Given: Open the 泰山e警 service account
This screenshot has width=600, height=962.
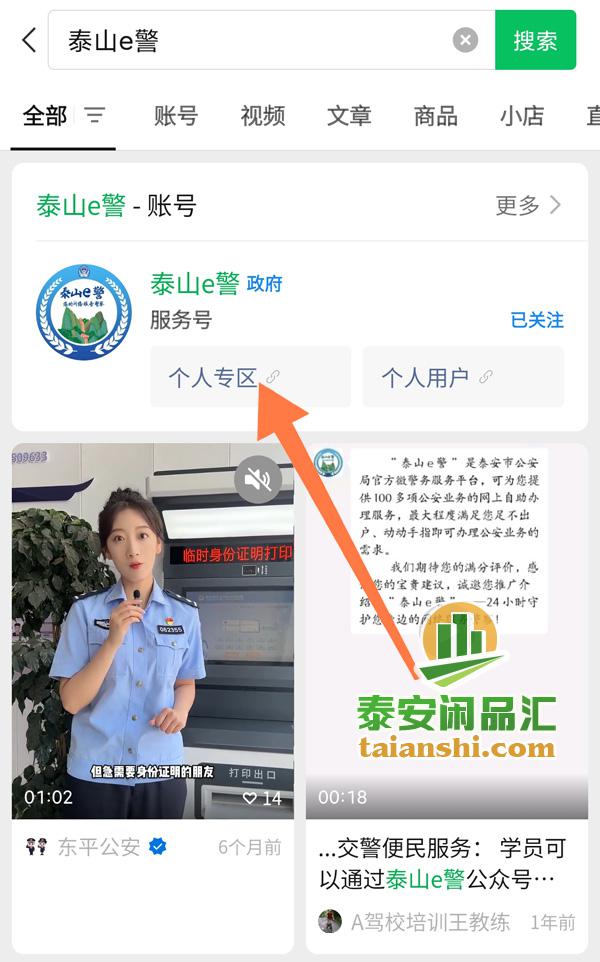Looking at the screenshot, I should tap(195, 284).
